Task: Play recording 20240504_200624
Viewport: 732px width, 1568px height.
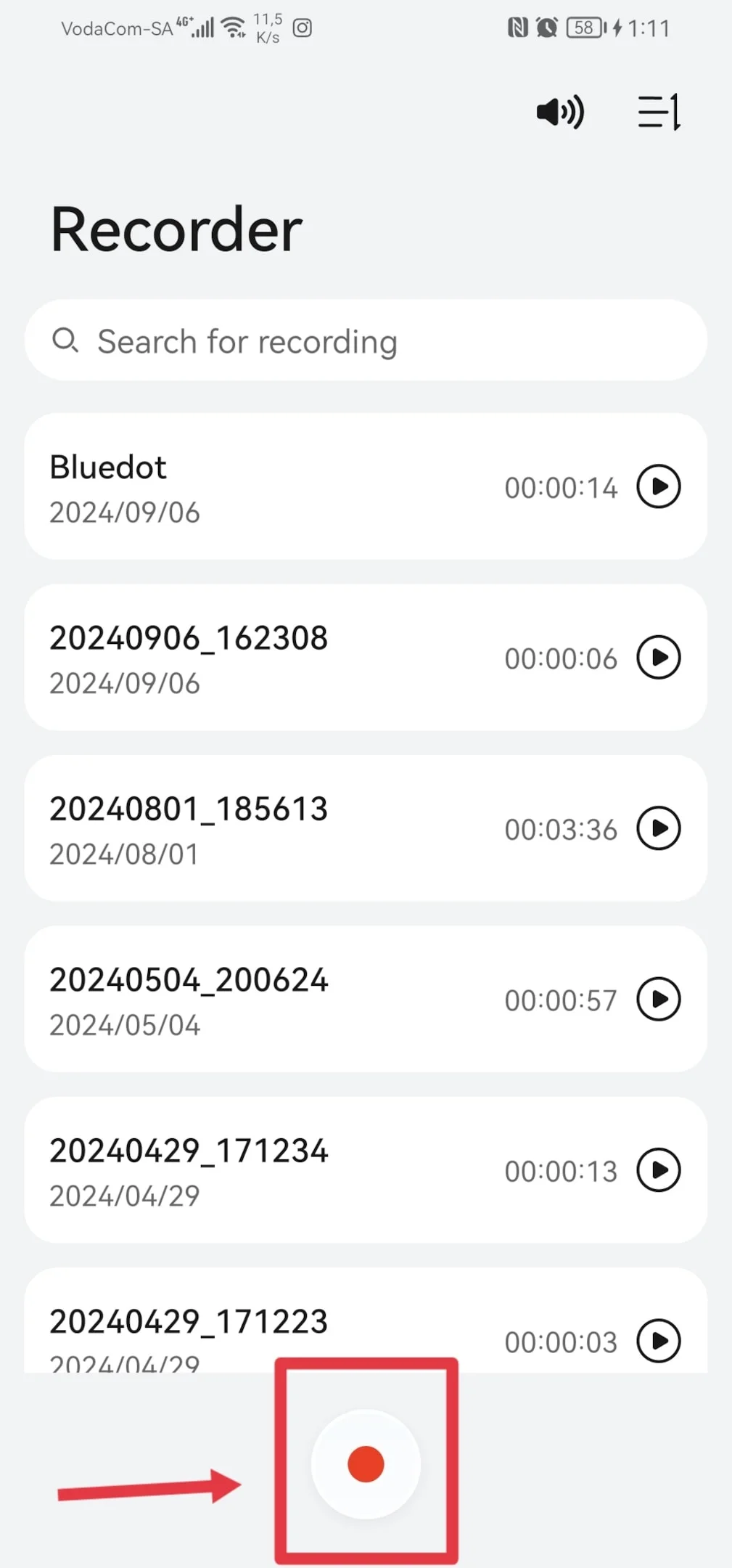Action: (659, 1000)
